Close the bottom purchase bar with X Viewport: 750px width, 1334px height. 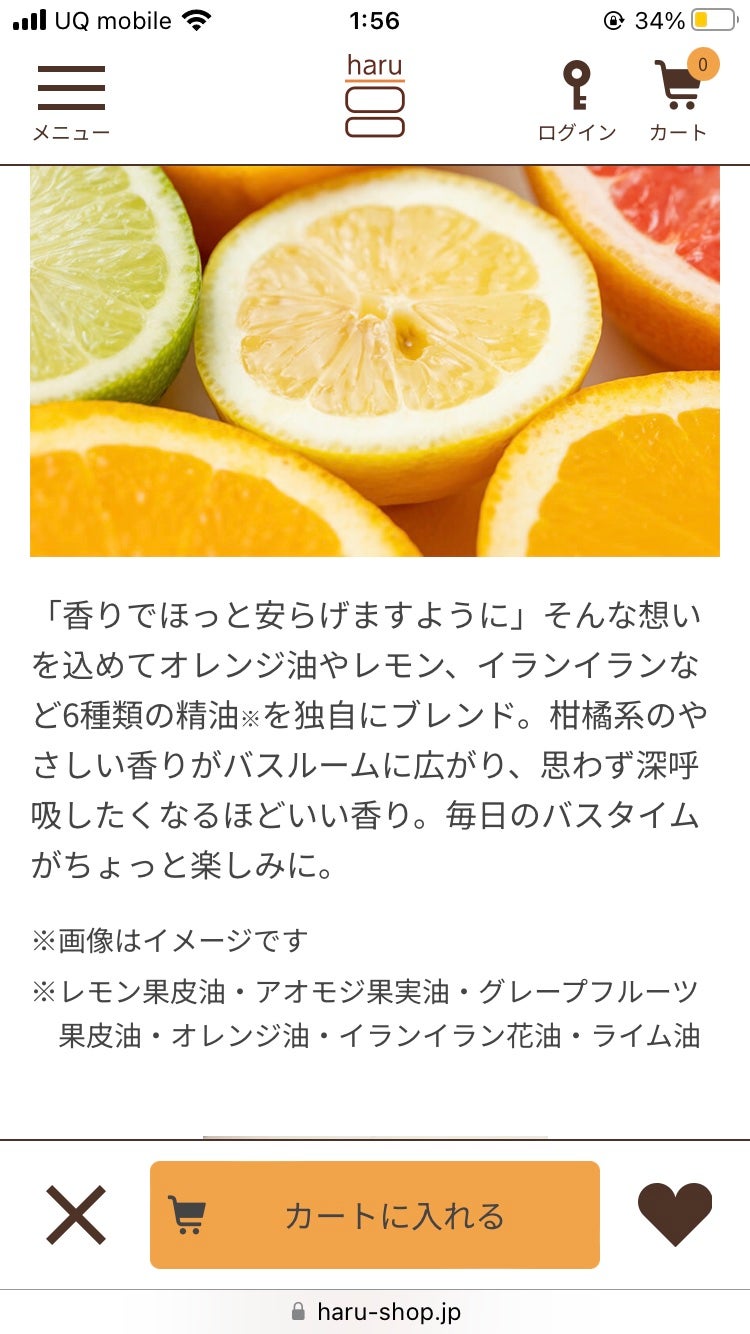pyautogui.click(x=76, y=1215)
